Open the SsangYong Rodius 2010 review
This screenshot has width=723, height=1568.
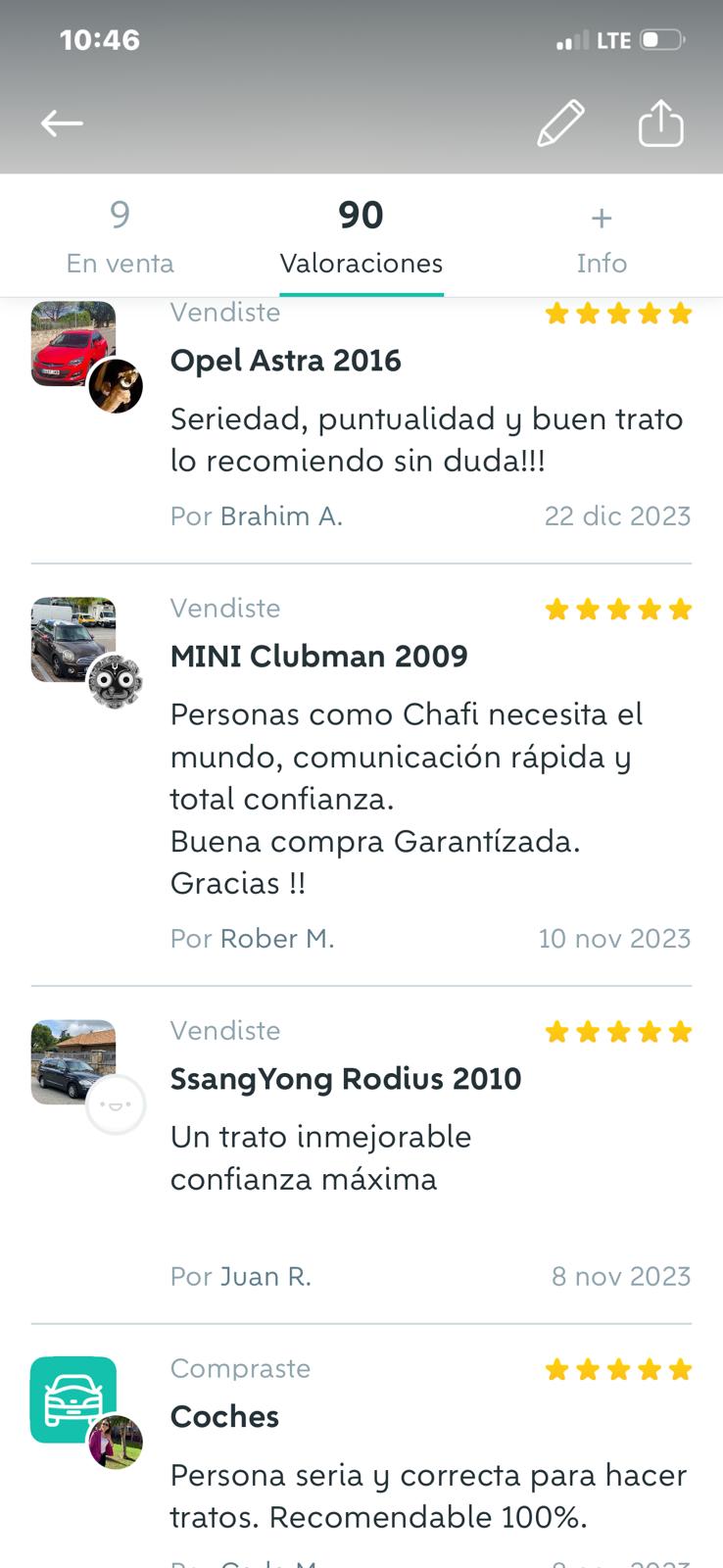point(345,1079)
